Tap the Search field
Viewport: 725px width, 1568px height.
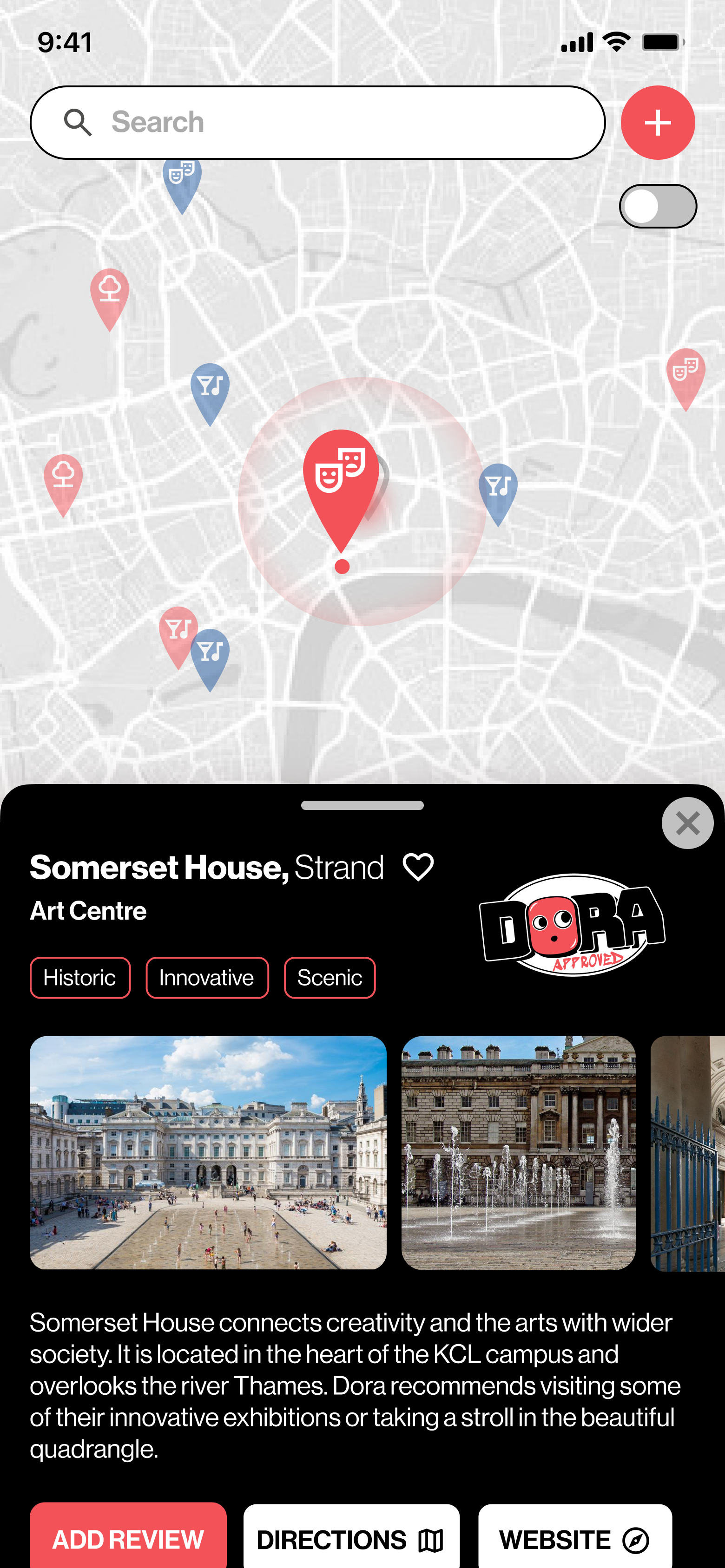coord(317,122)
